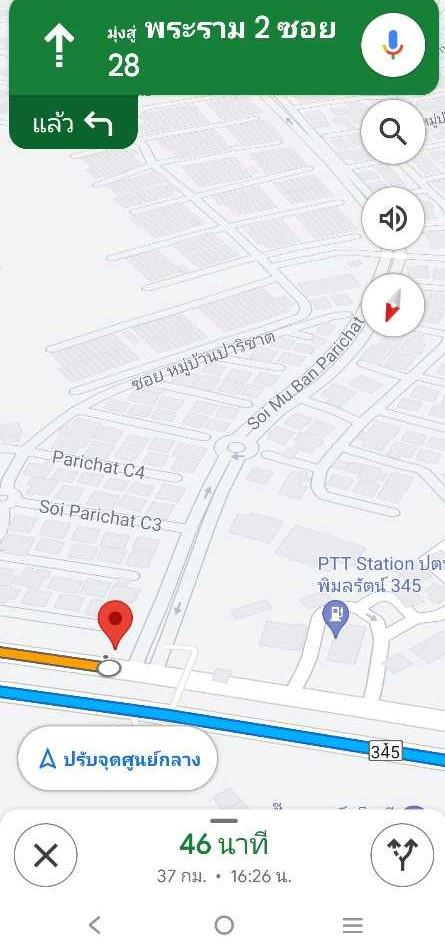
Task: Go back using system back button
Action: (94, 924)
